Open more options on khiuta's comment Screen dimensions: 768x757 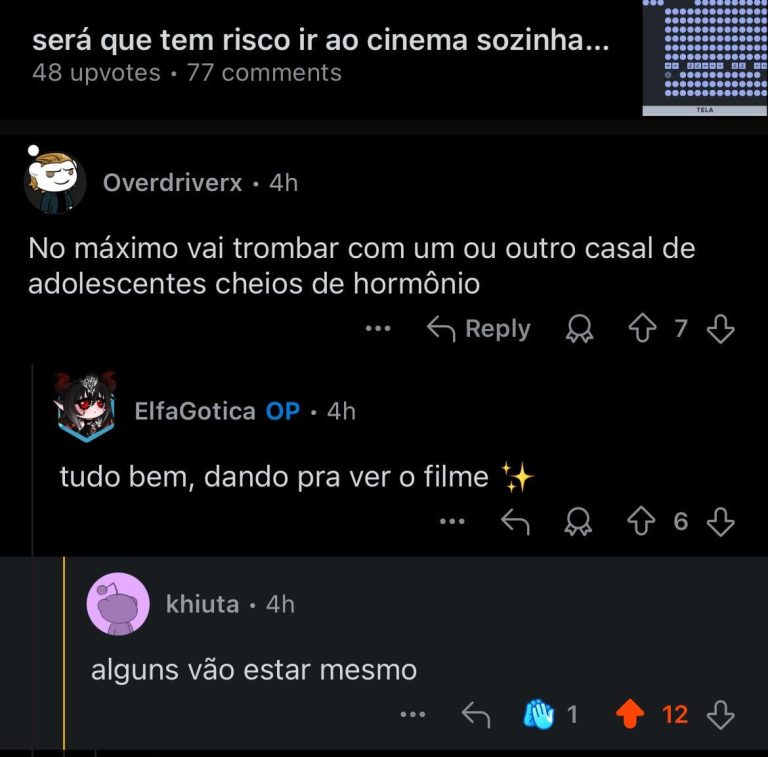coord(413,714)
